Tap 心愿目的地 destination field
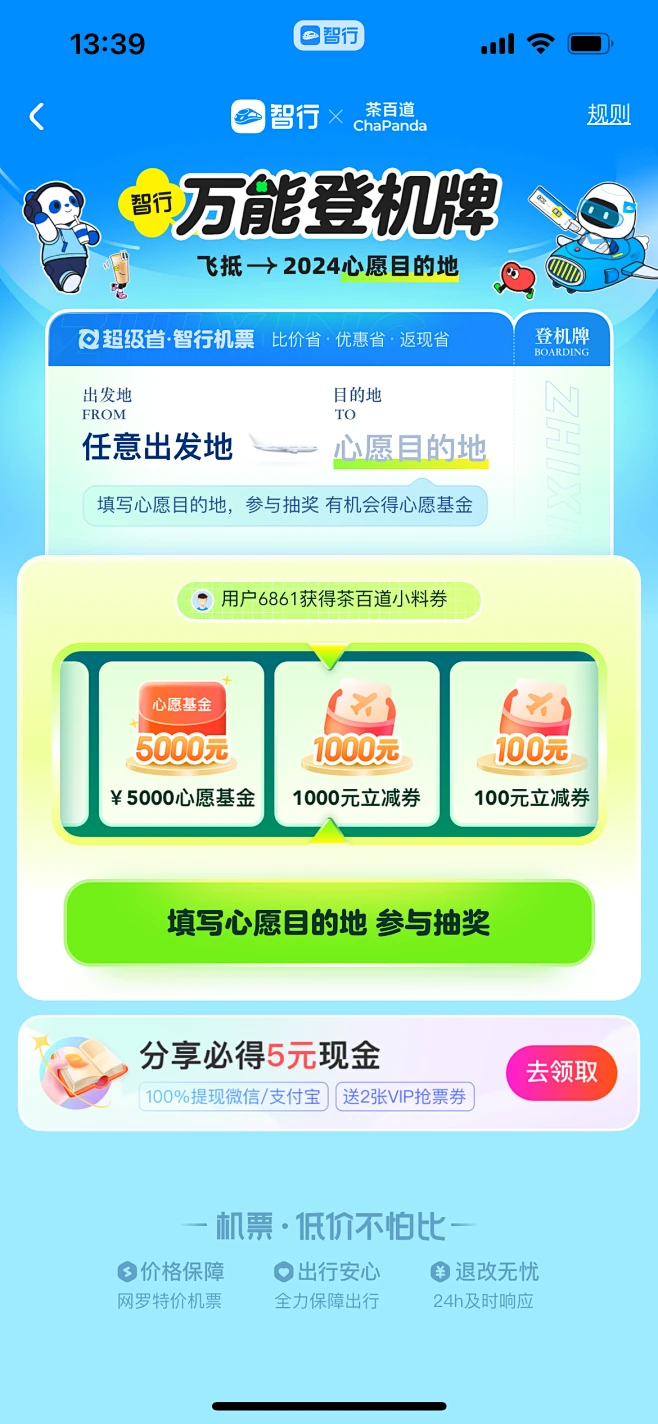658x1424 pixels. click(409, 448)
